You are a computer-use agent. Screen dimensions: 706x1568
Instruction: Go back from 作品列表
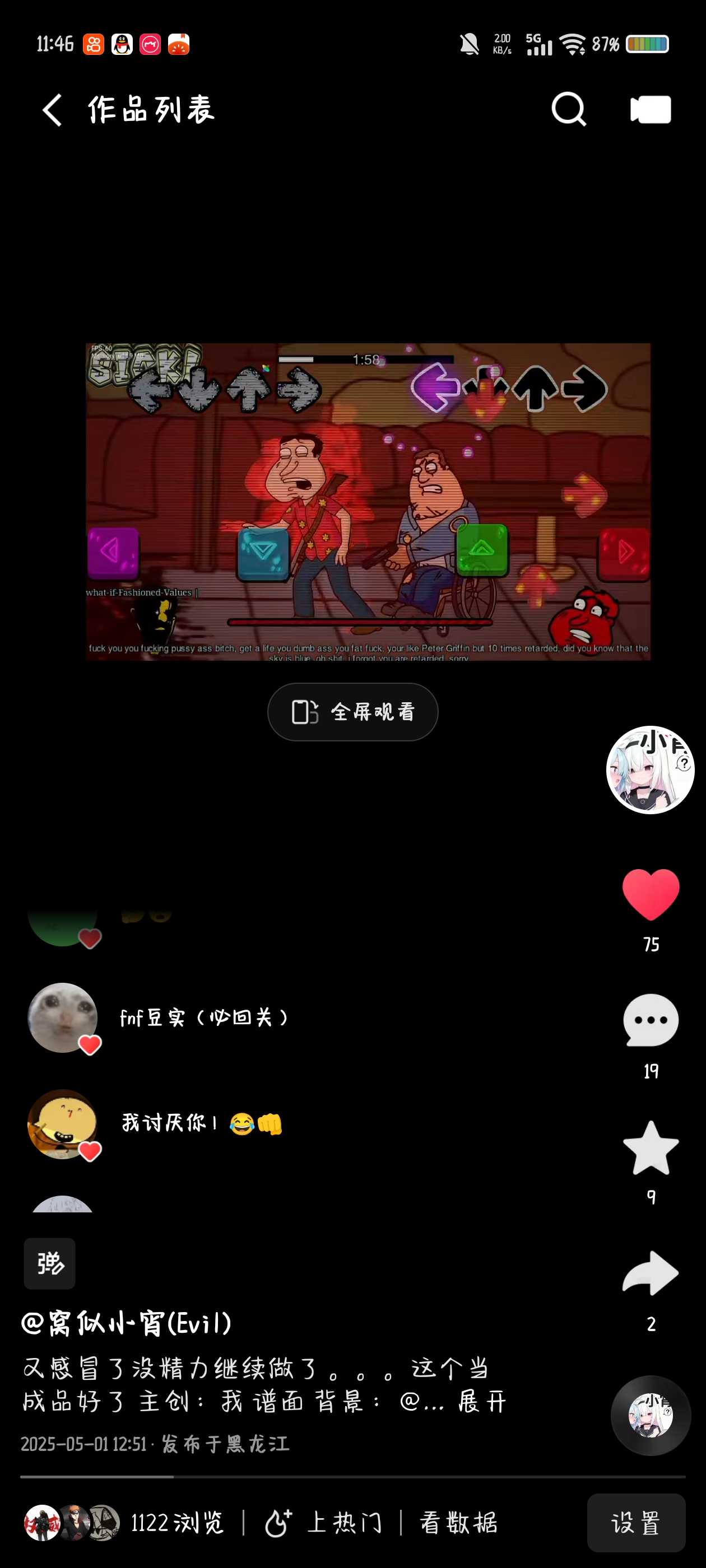52,110
